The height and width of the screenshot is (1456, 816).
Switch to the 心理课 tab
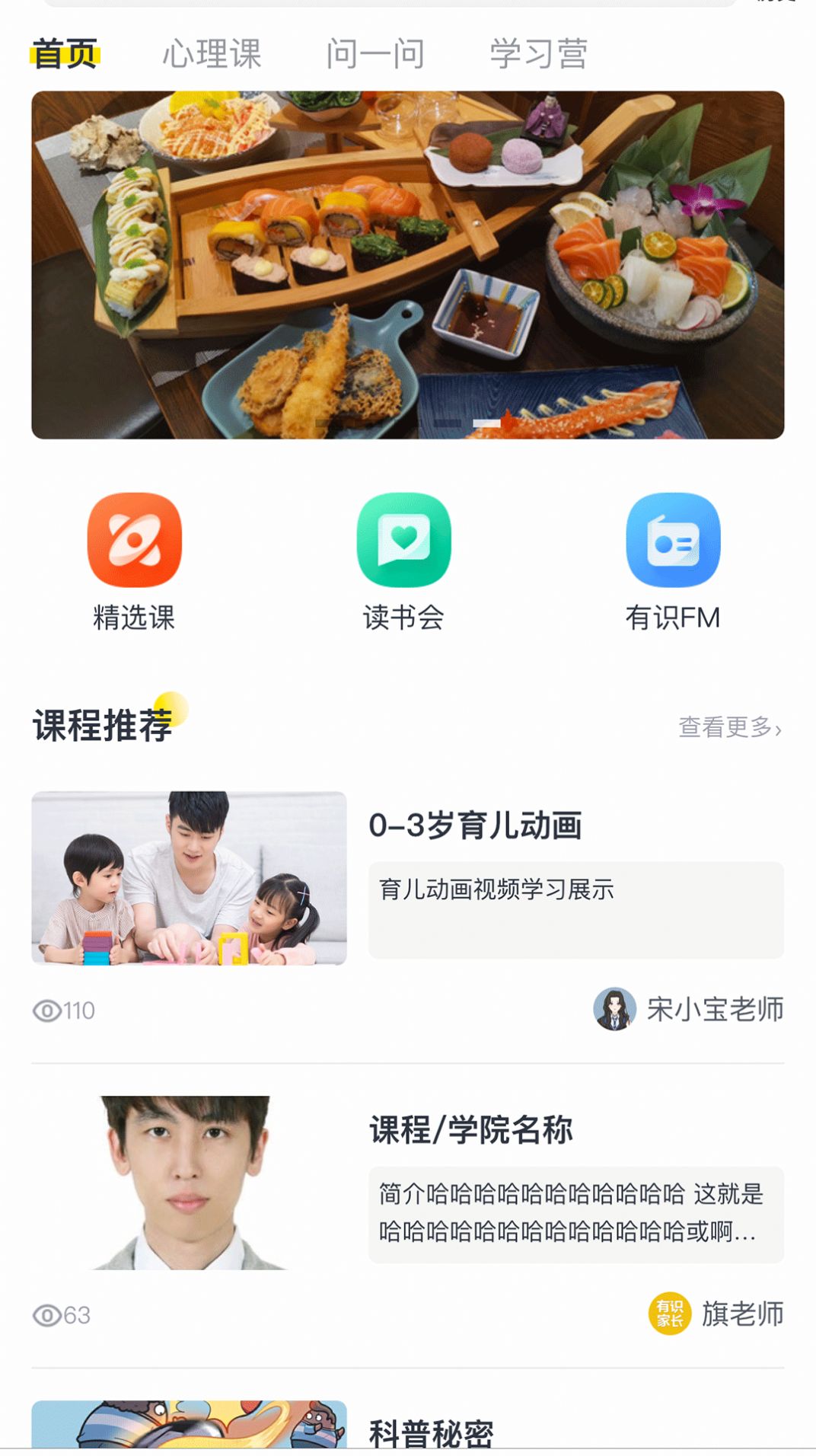click(x=212, y=54)
